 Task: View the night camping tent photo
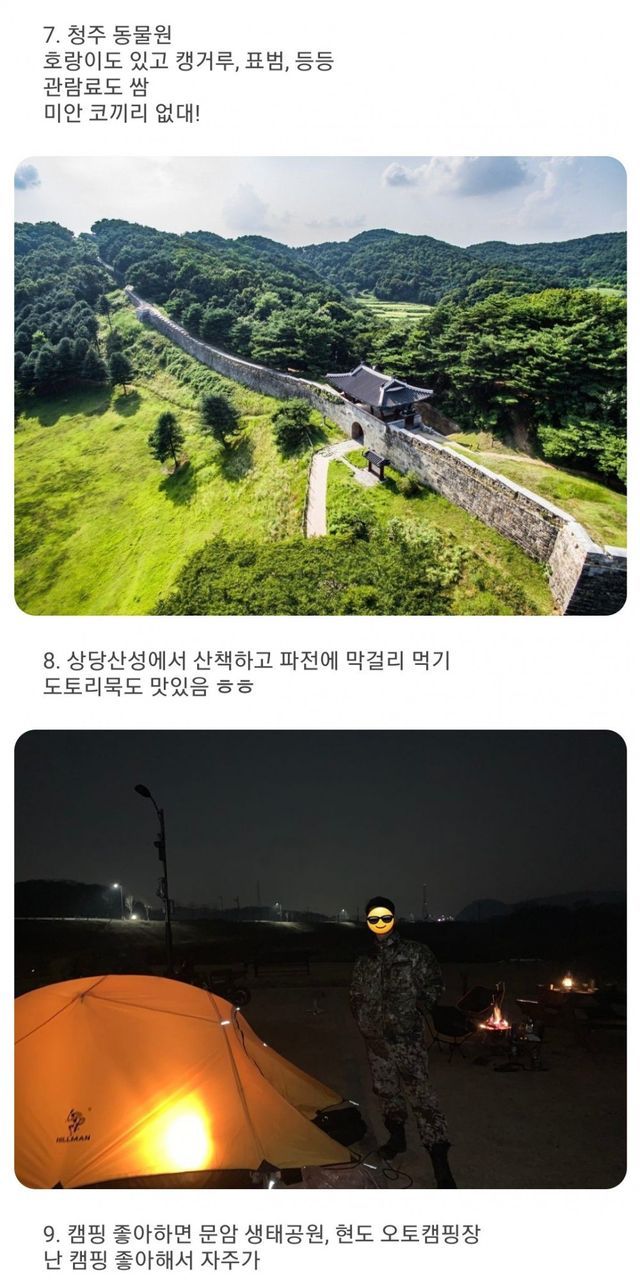[x=320, y=958]
